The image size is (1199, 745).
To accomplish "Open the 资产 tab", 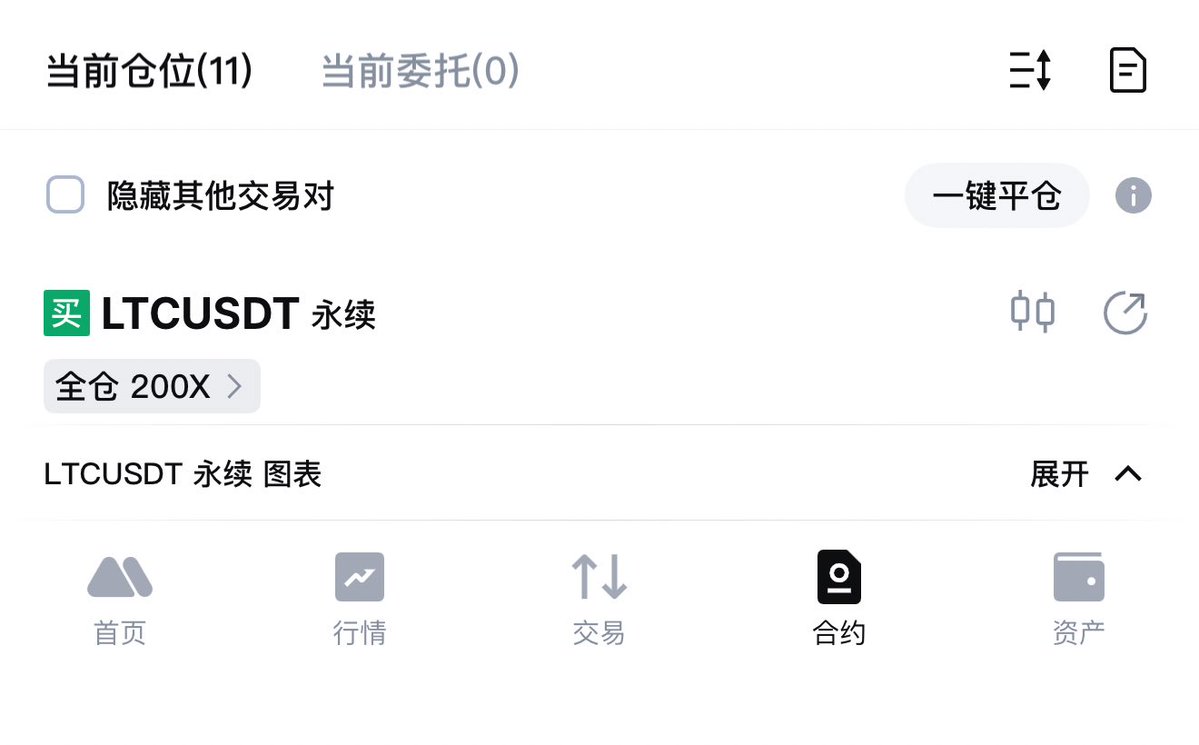I will pyautogui.click(x=1078, y=599).
